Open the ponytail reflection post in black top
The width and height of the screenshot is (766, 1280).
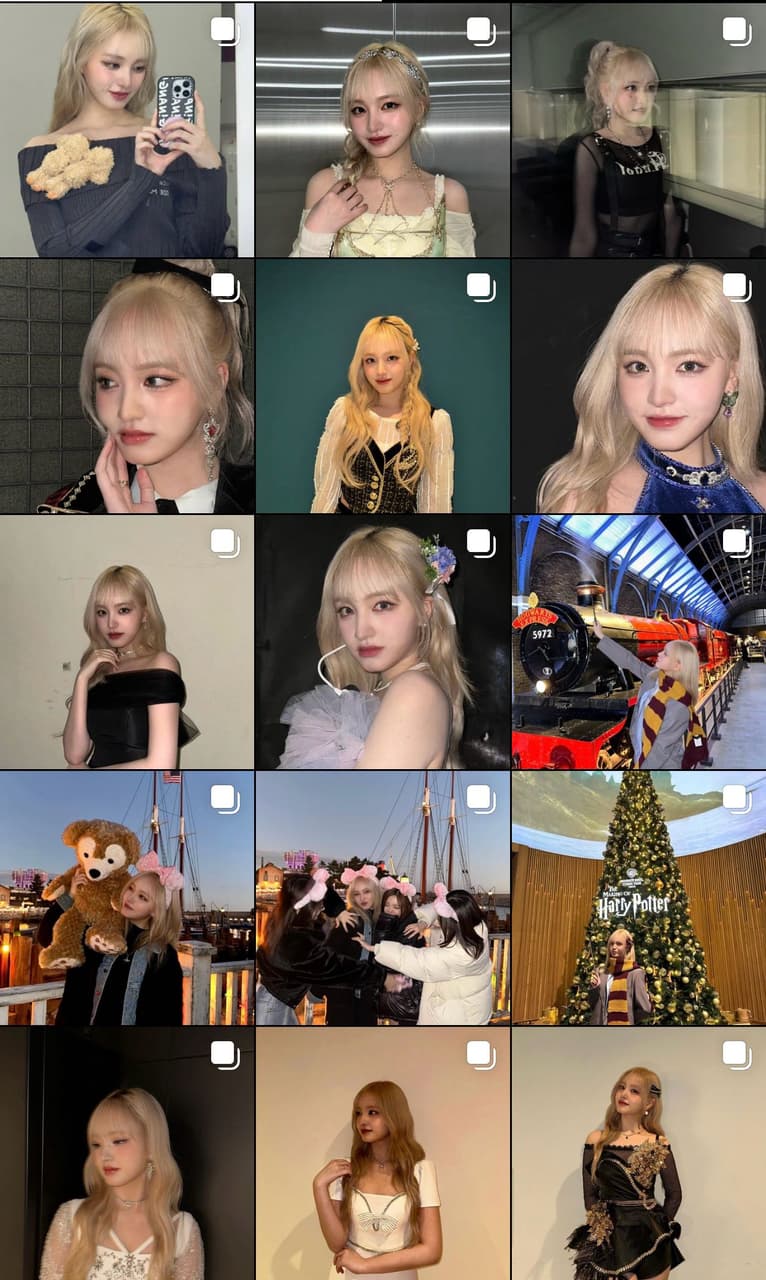point(638,130)
